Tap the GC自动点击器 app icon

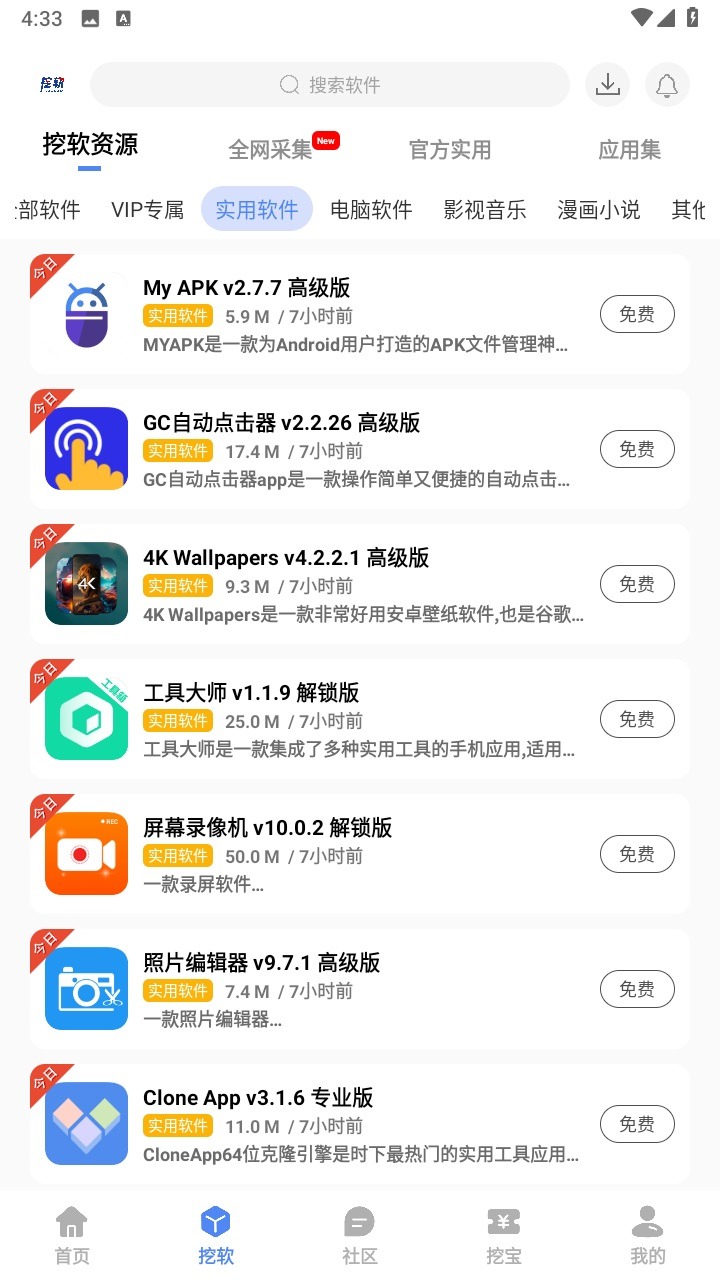click(x=86, y=449)
